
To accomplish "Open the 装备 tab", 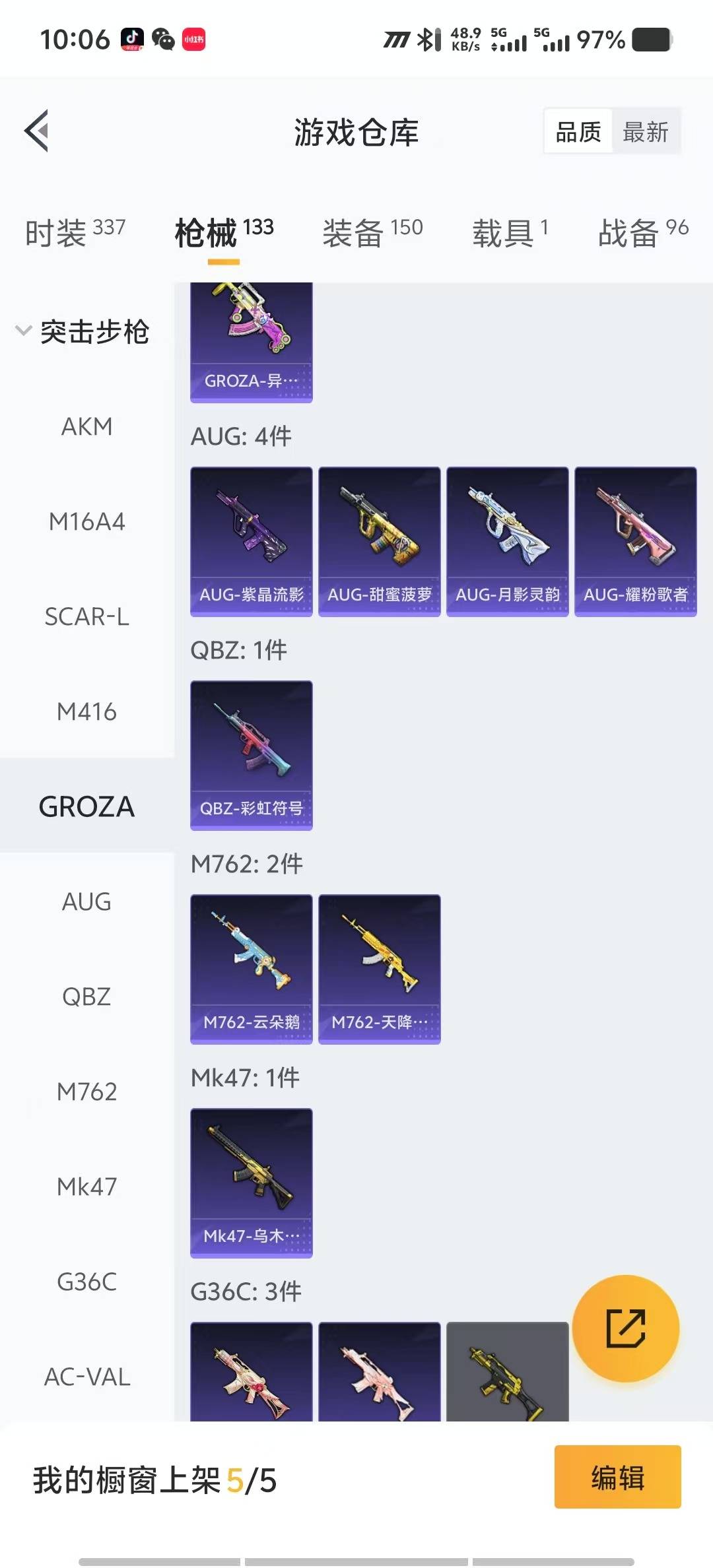I will pyautogui.click(x=372, y=232).
